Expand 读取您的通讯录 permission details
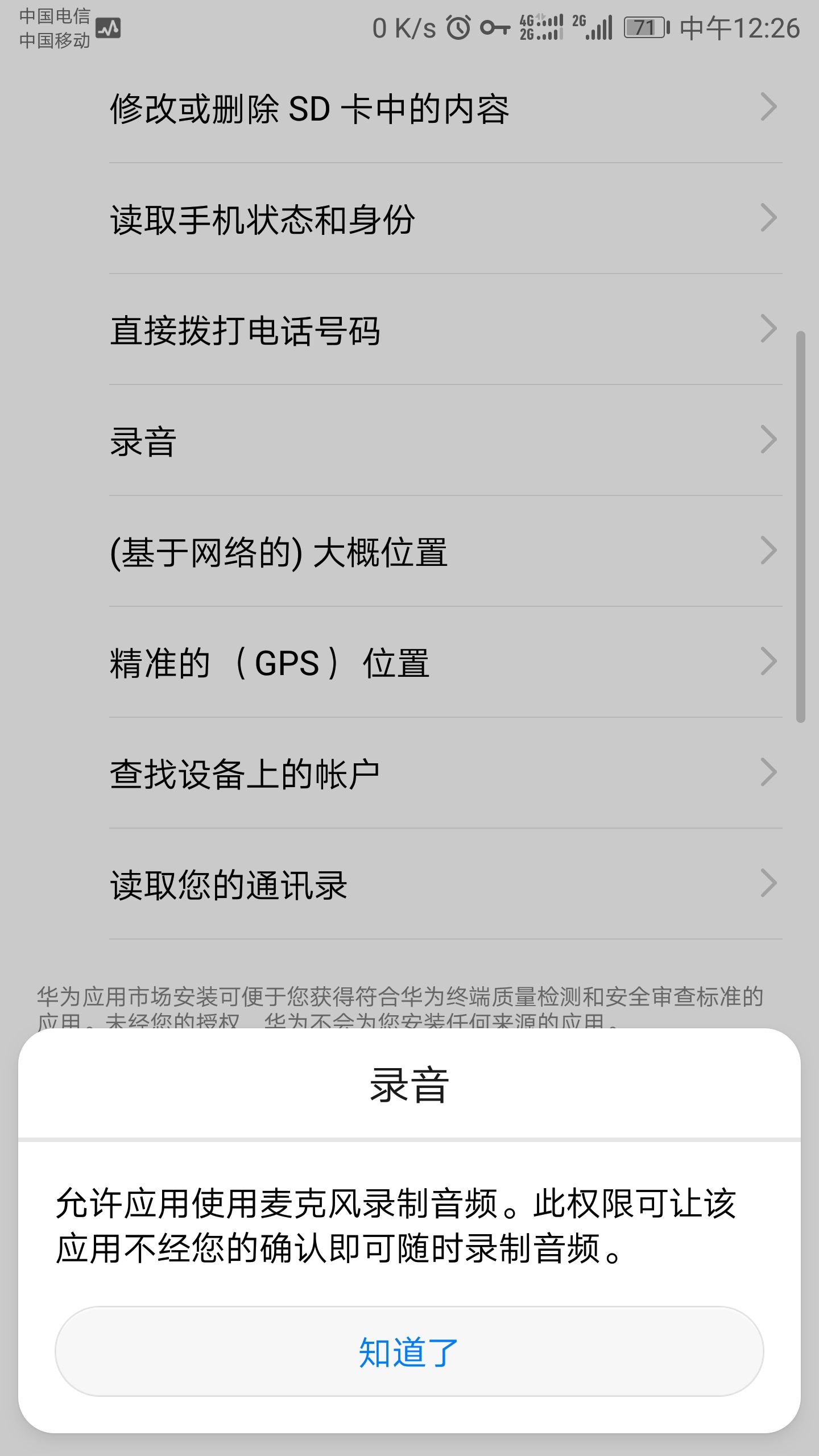The image size is (819, 1456). pos(409,882)
